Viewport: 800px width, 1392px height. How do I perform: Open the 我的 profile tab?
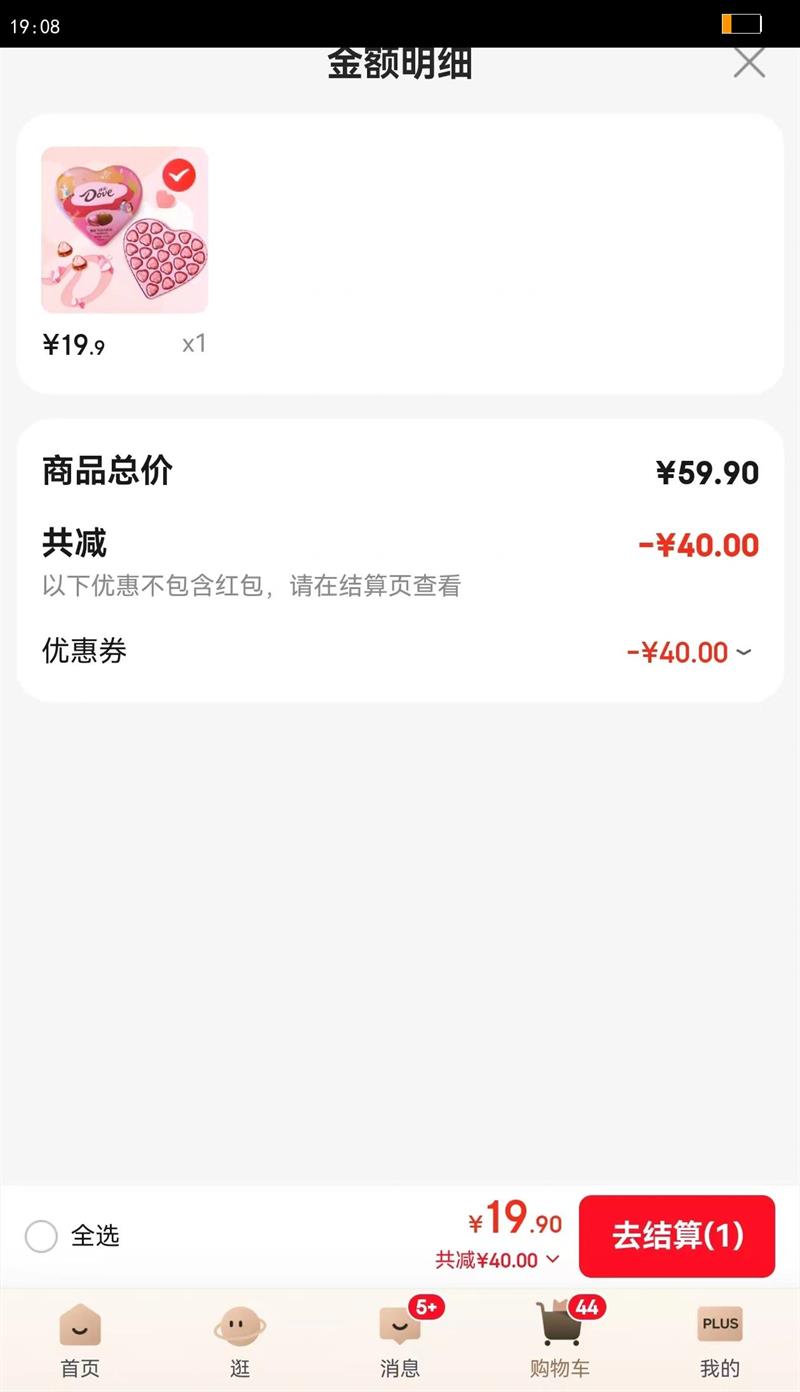(719, 1340)
